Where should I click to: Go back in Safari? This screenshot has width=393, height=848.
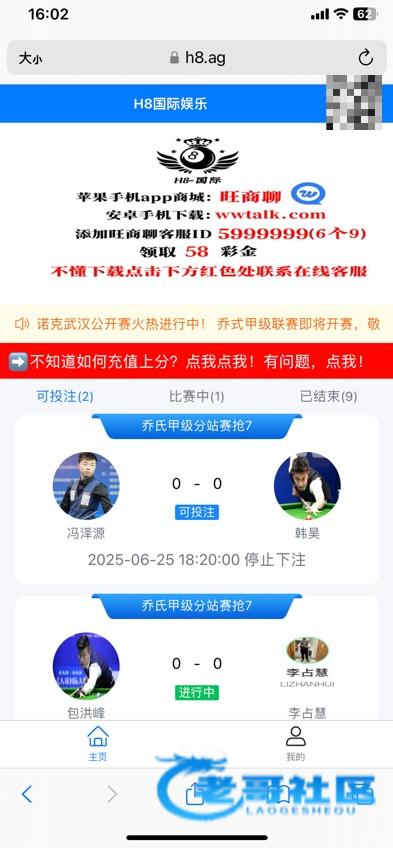[x=26, y=794]
